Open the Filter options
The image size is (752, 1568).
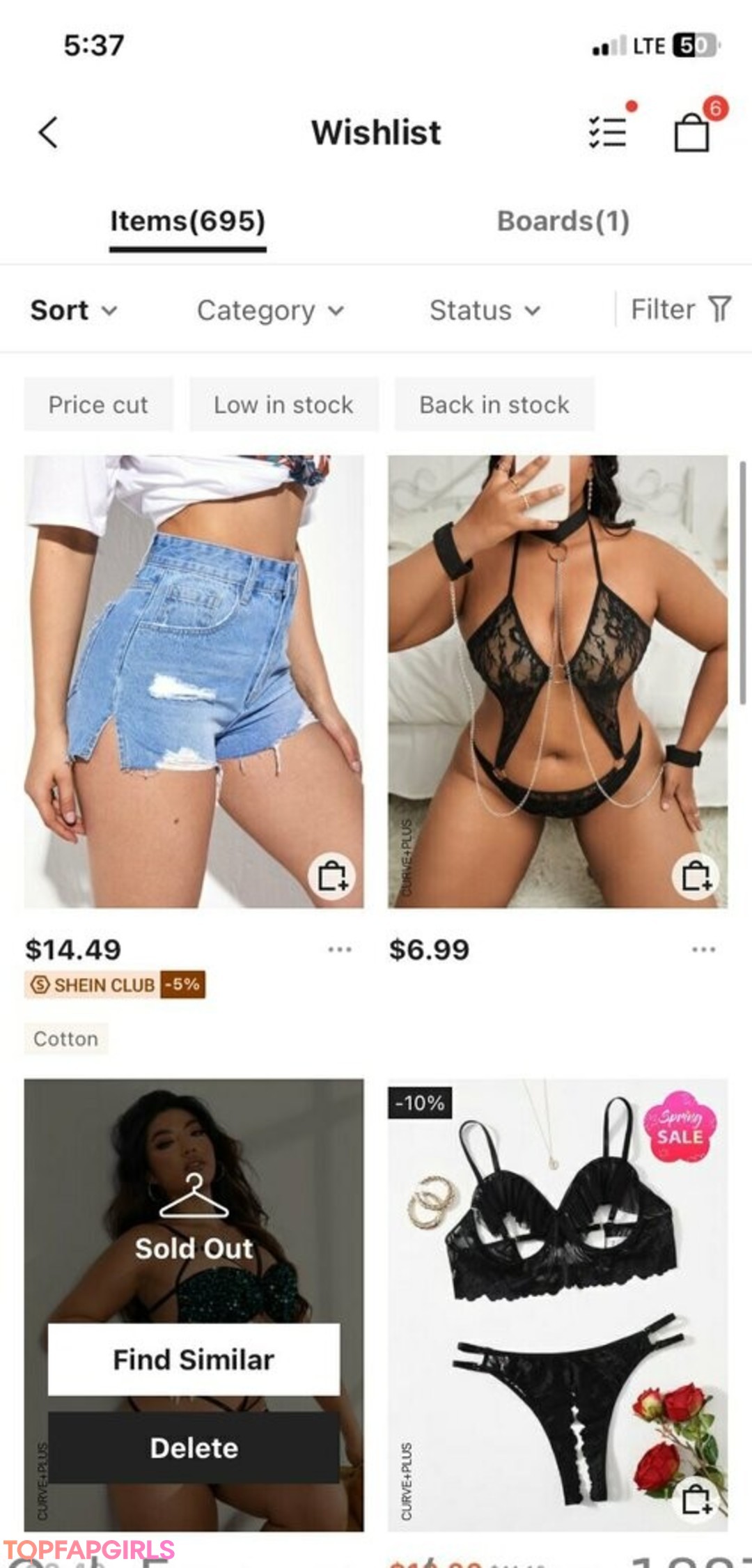tap(680, 309)
